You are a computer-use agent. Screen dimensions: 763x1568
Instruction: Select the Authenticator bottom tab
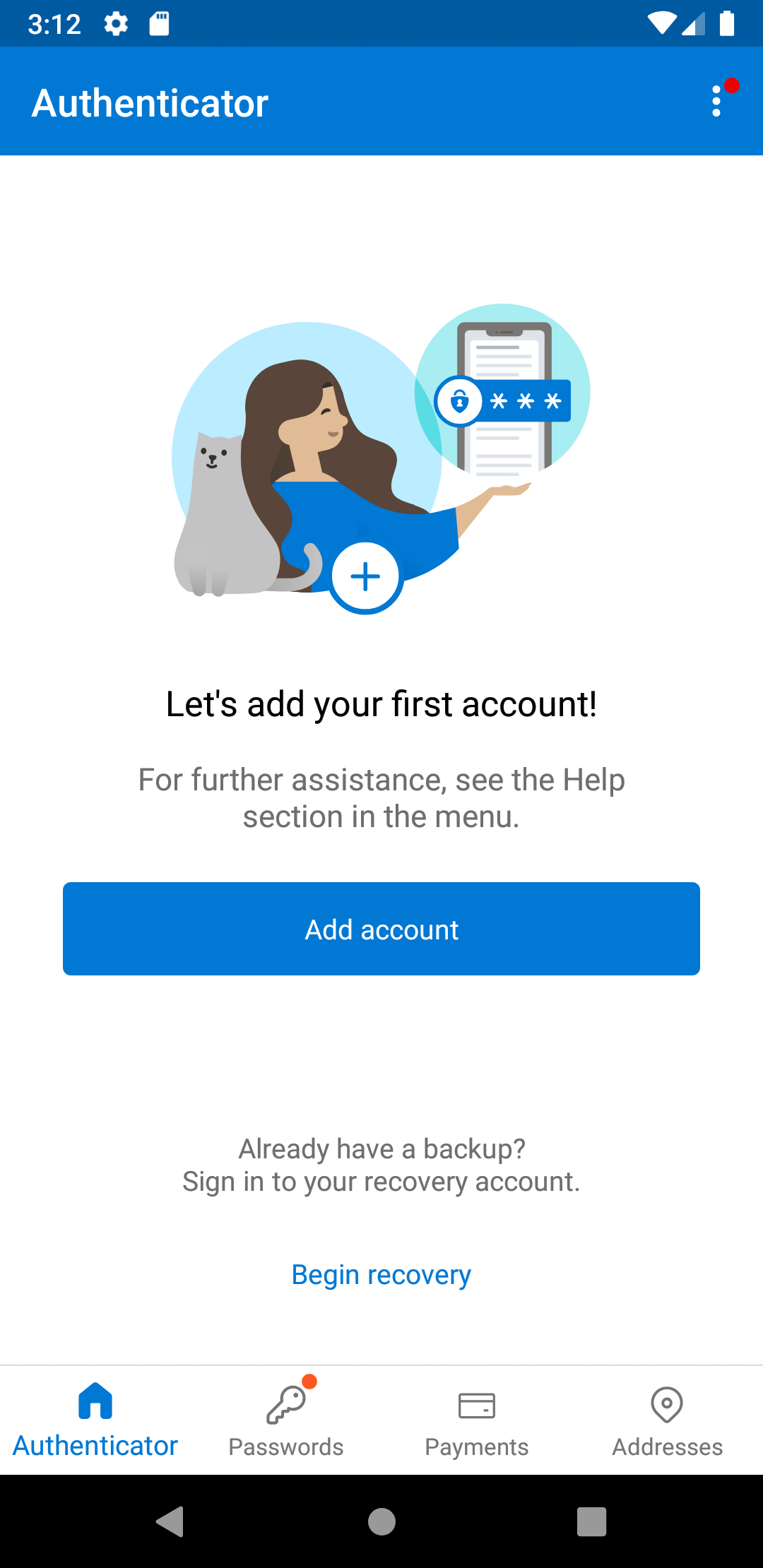click(95, 1420)
